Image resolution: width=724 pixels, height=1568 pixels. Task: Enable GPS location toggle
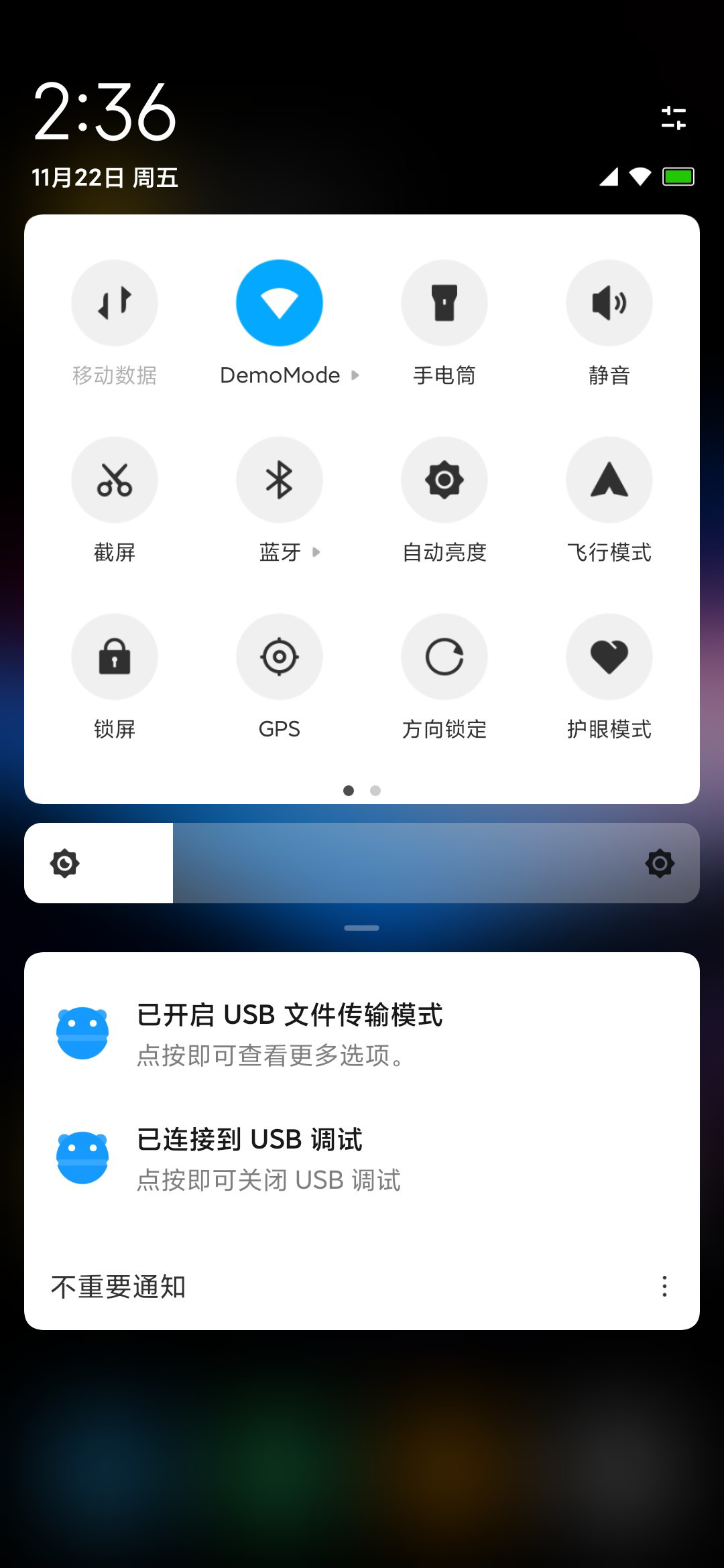pos(280,657)
